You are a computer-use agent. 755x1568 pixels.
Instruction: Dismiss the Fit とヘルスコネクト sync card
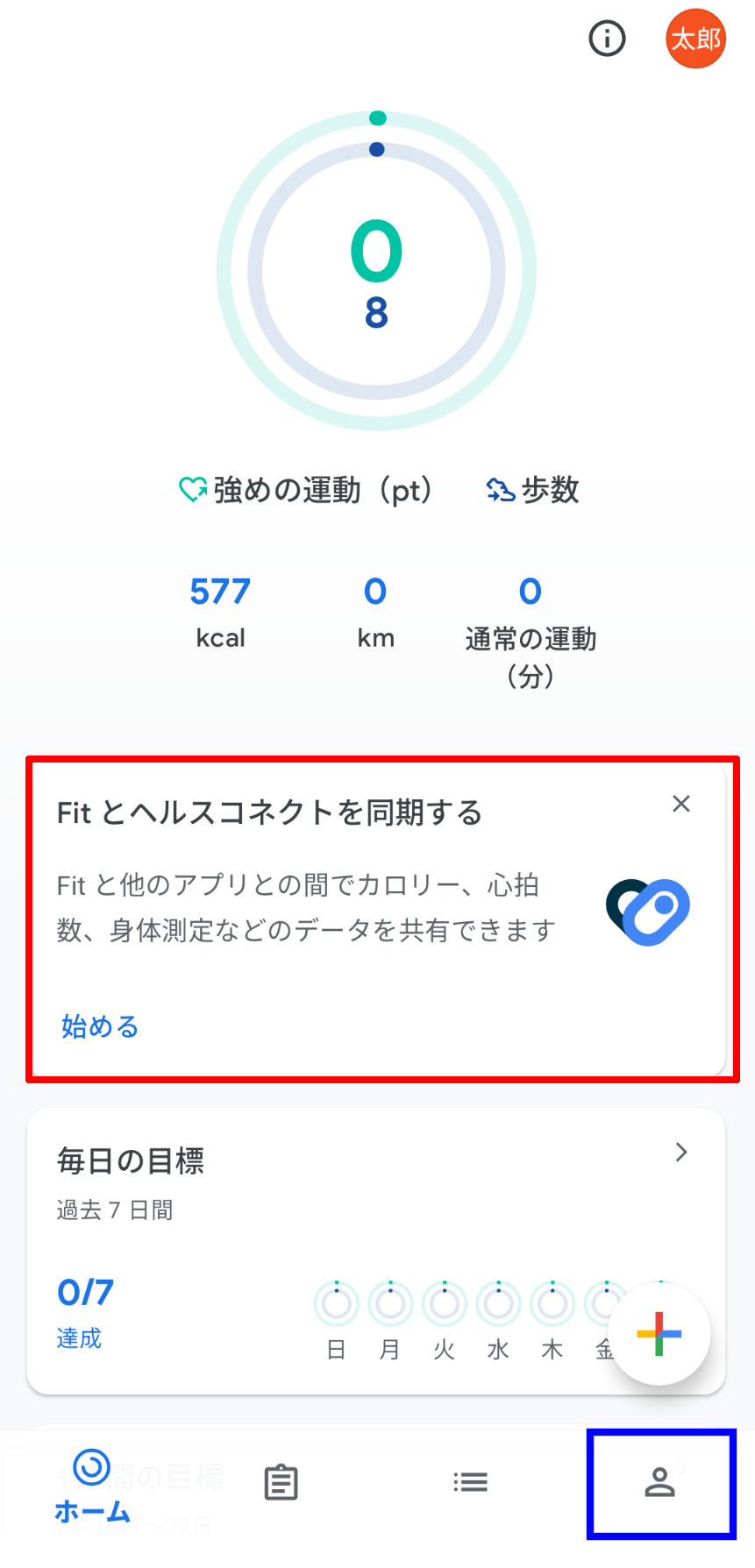(681, 804)
